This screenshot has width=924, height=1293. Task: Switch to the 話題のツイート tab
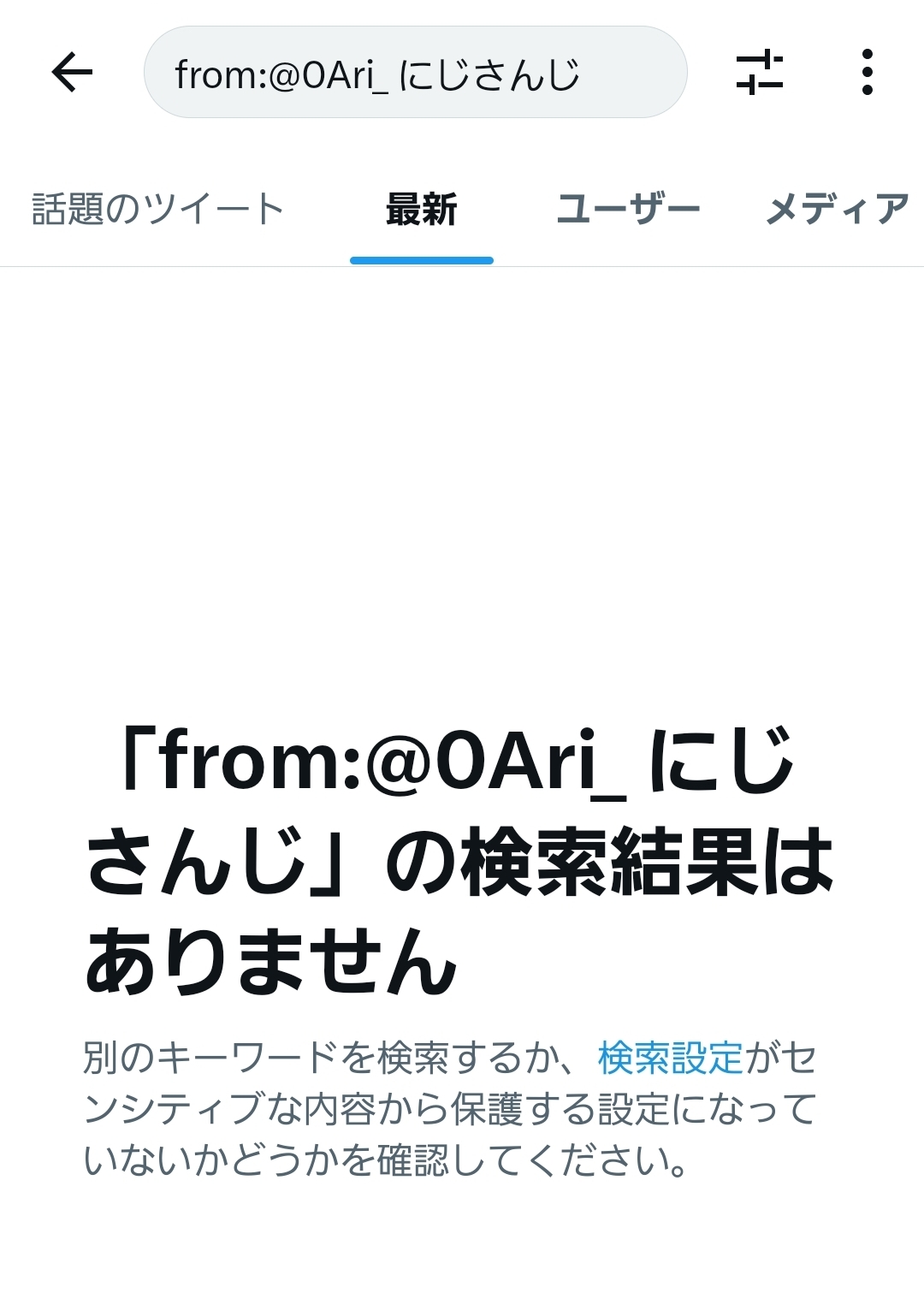tap(158, 210)
